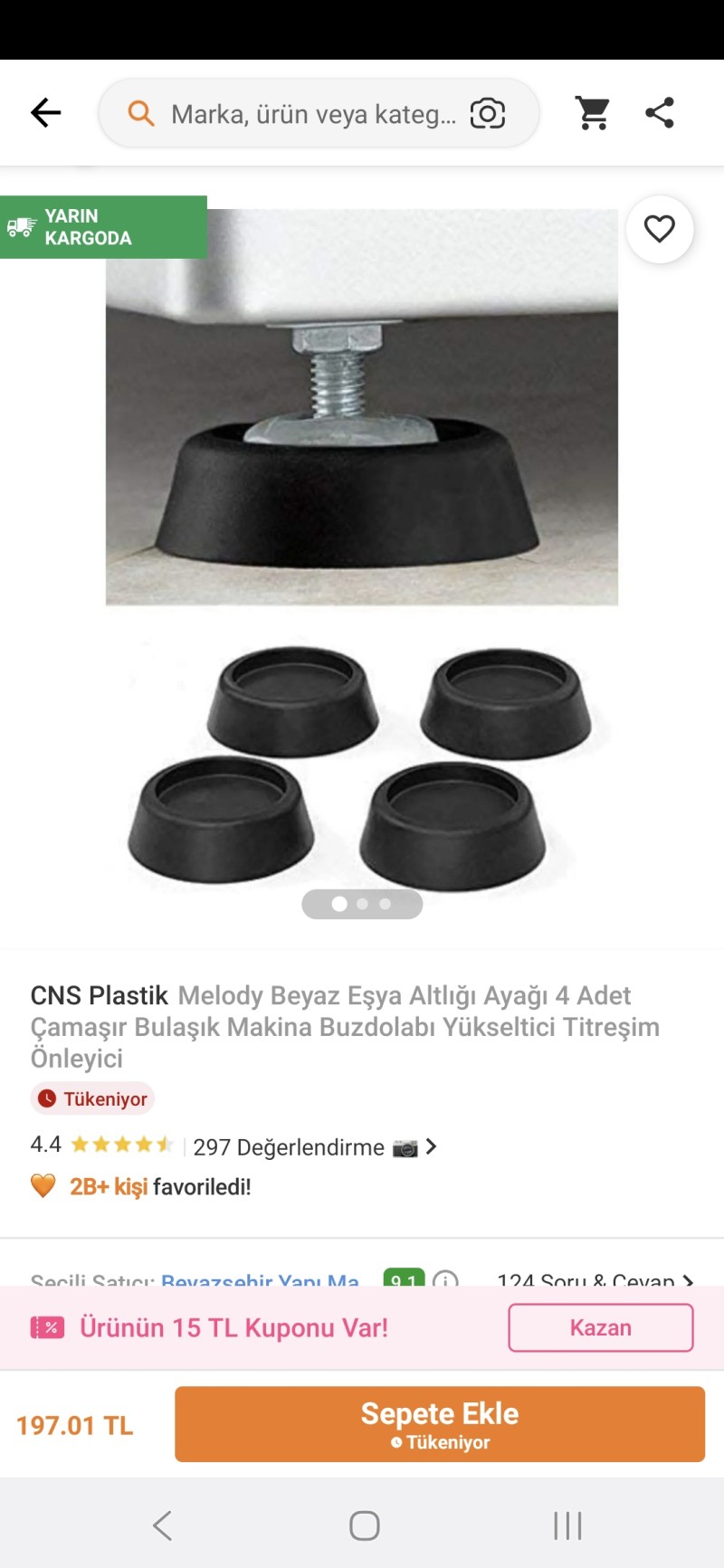Add product to favorites with heart
The width and height of the screenshot is (724, 1568).
(660, 230)
